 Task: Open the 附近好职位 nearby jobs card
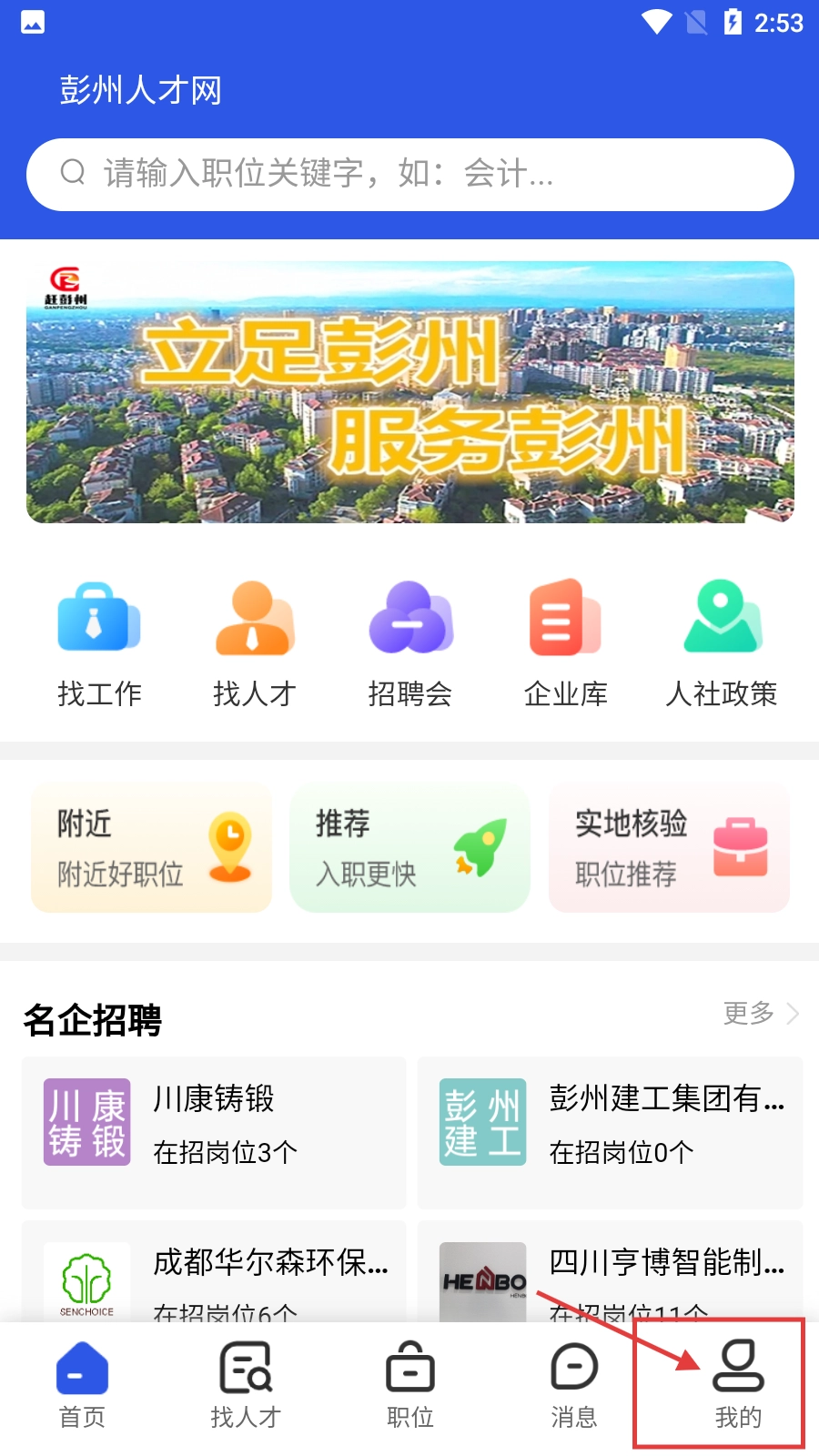pyautogui.click(x=151, y=848)
